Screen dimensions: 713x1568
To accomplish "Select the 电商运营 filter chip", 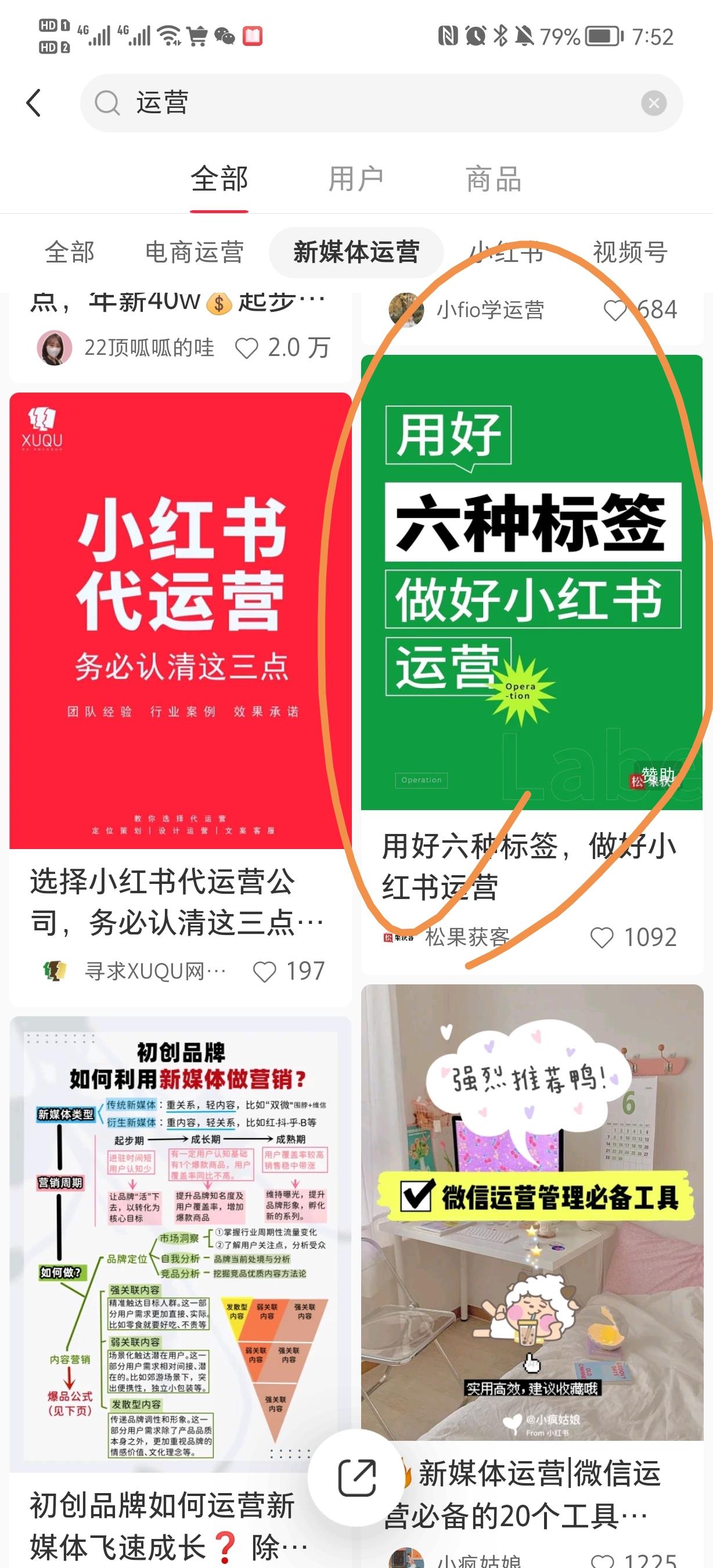I will pyautogui.click(x=195, y=252).
